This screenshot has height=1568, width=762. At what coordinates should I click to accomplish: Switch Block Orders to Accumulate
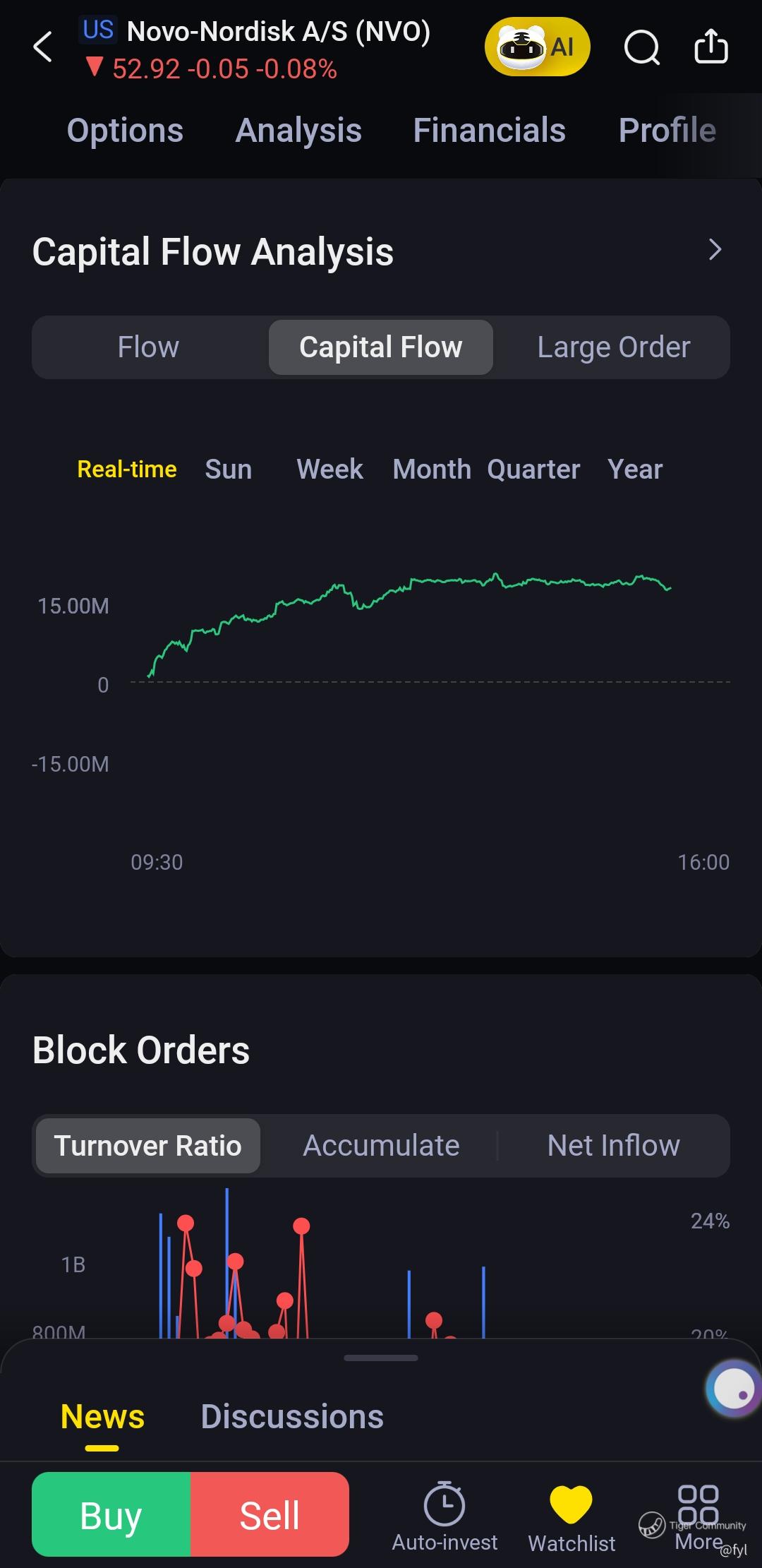(x=381, y=1146)
